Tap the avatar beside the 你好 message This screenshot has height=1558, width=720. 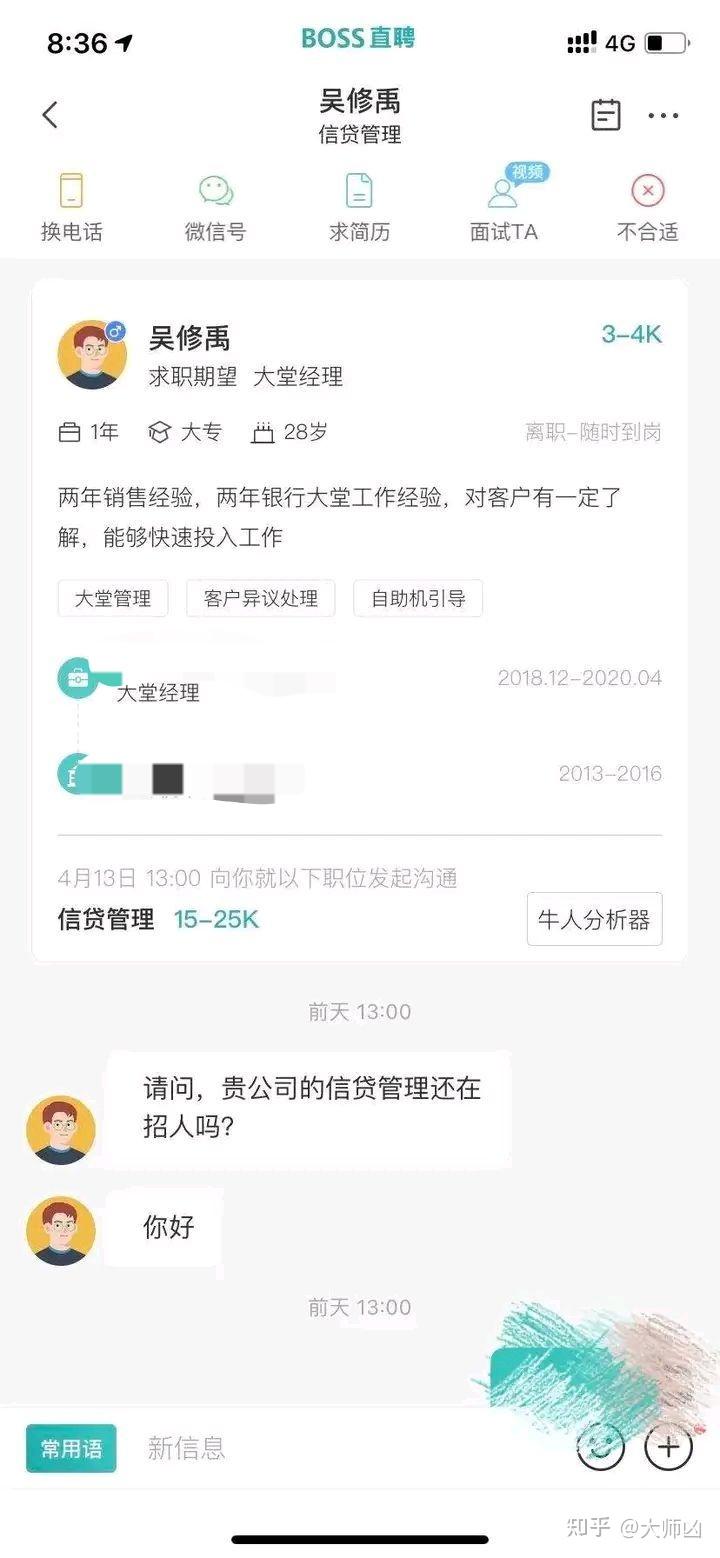click(61, 1231)
